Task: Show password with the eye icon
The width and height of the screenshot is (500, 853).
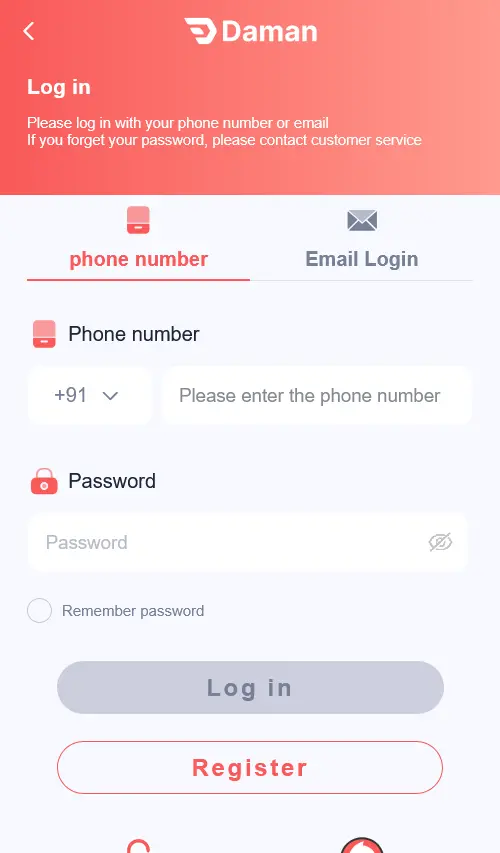Action: pos(440,542)
